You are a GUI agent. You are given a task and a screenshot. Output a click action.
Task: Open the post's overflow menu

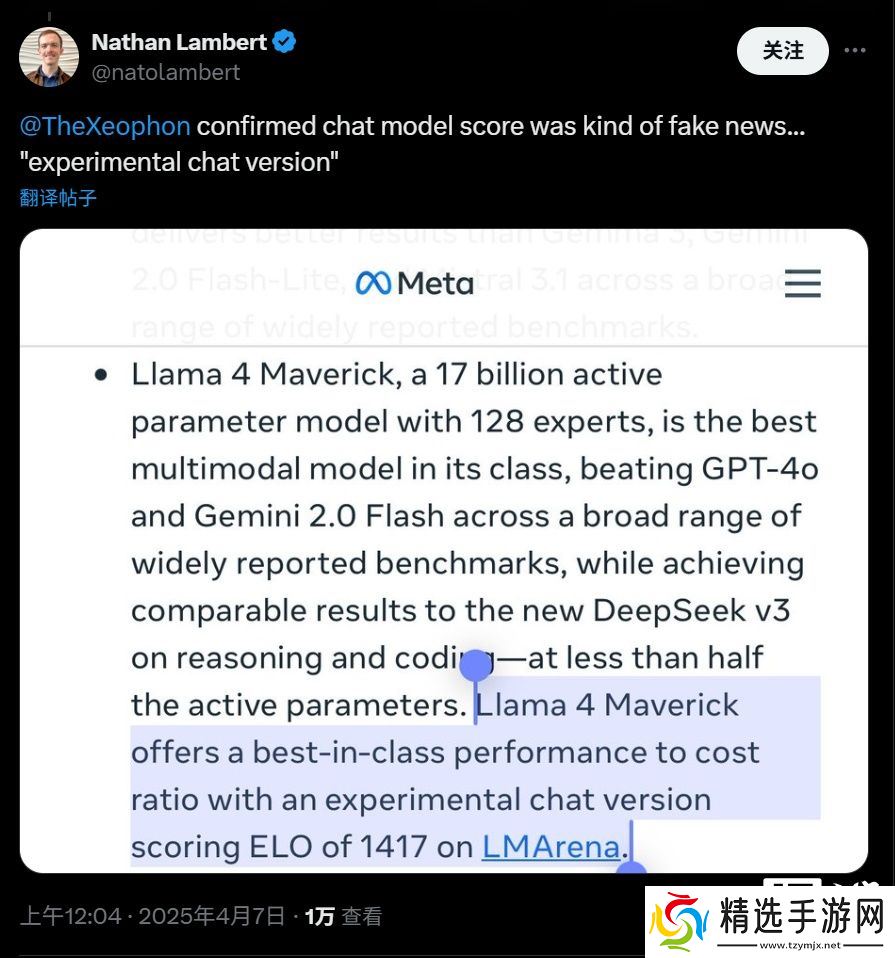(855, 50)
